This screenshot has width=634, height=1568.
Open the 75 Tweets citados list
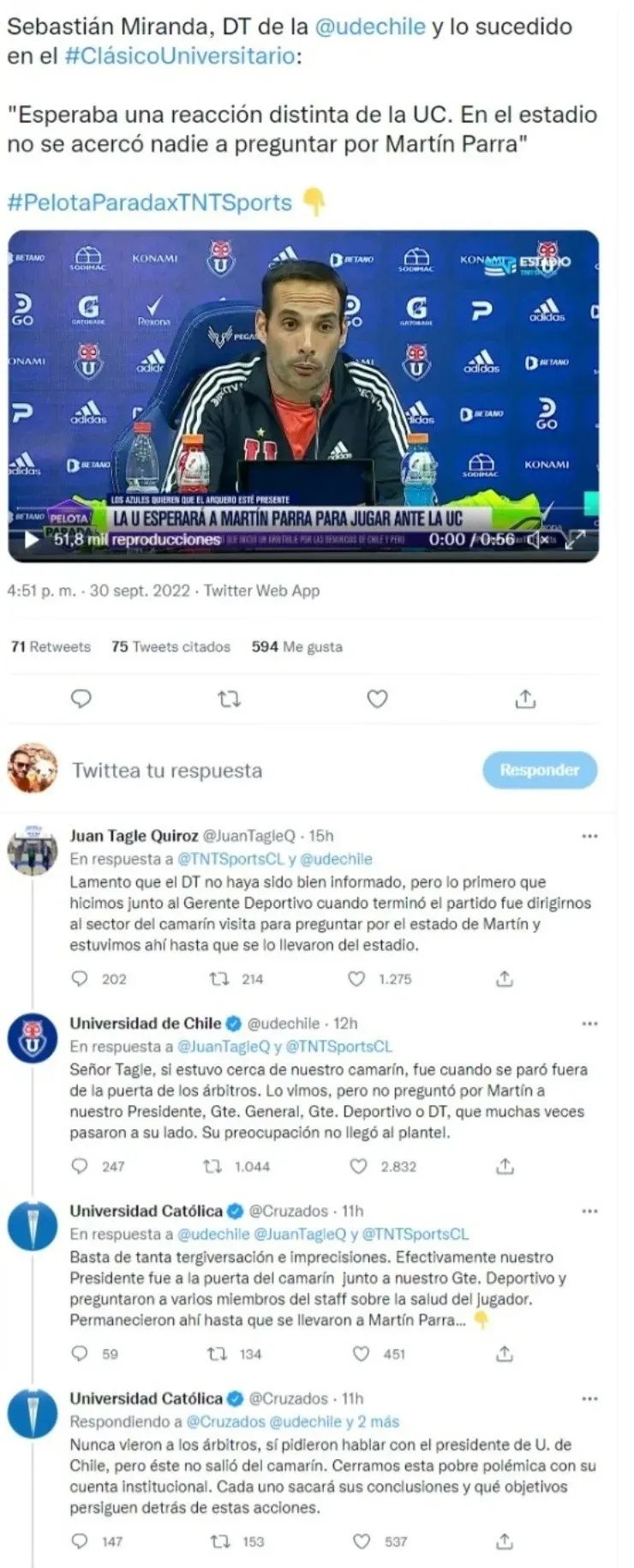170,646
